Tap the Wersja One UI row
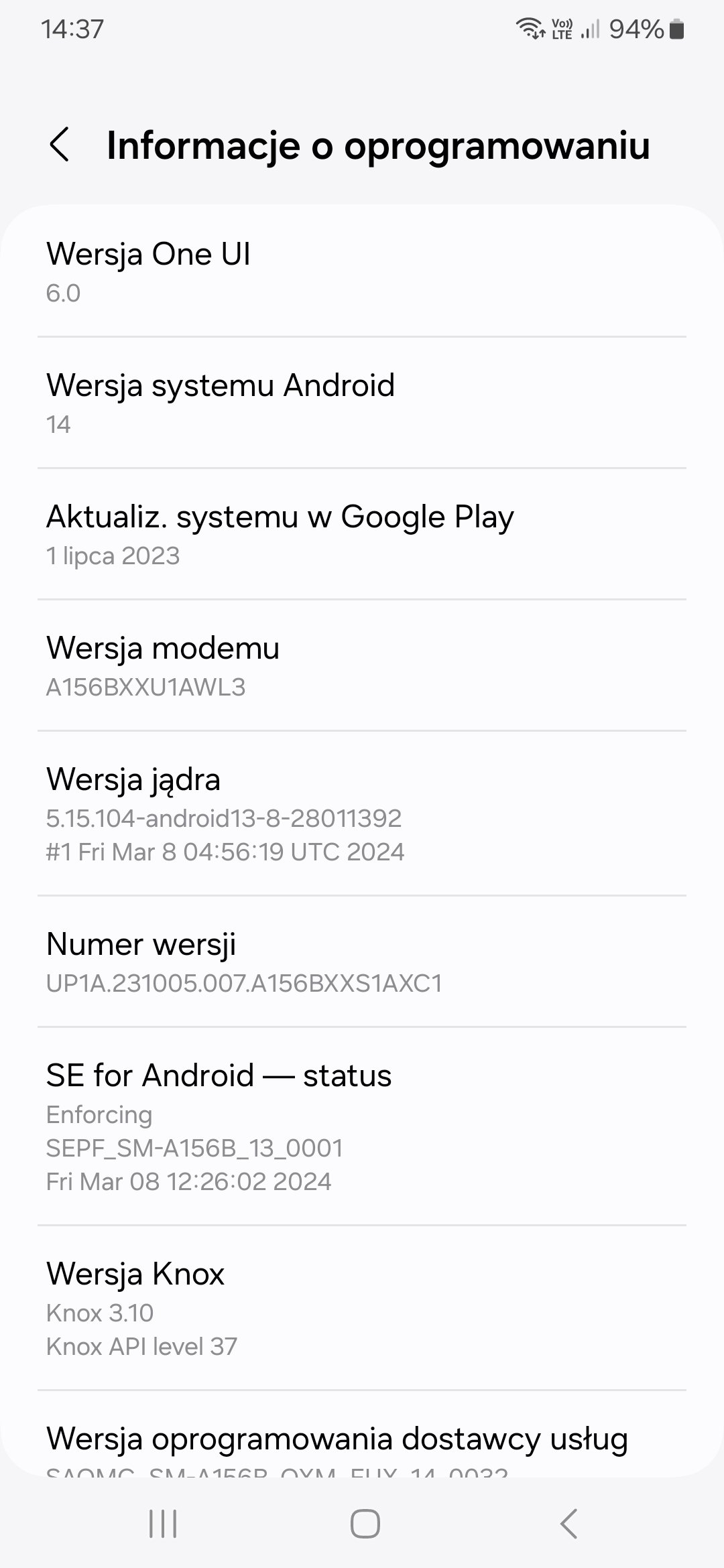Viewport: 724px width, 1568px height. pos(362,271)
